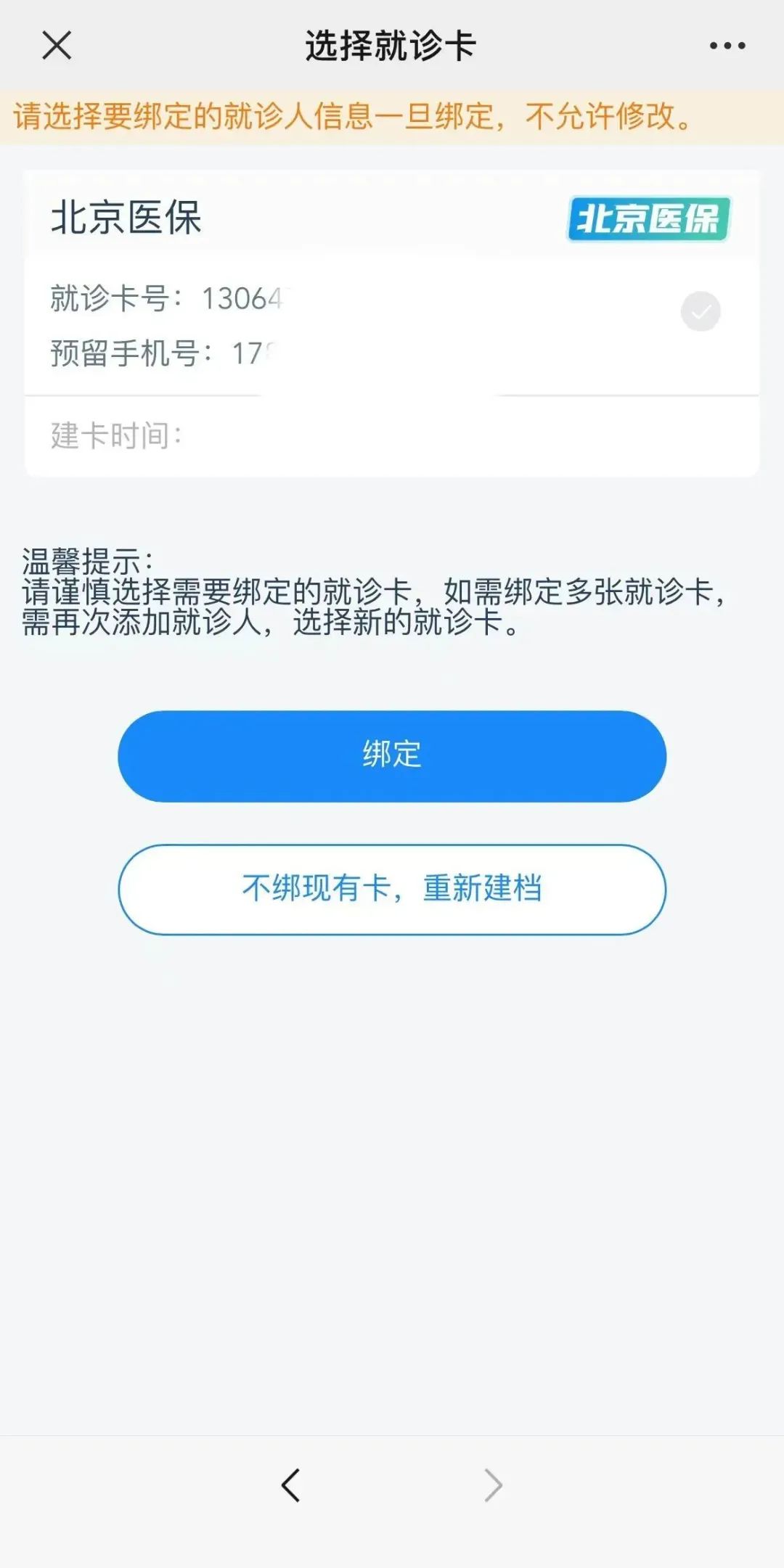Viewport: 784px width, 1568px height.
Task: Select the 选择就诊卡 title bar
Action: [x=392, y=45]
